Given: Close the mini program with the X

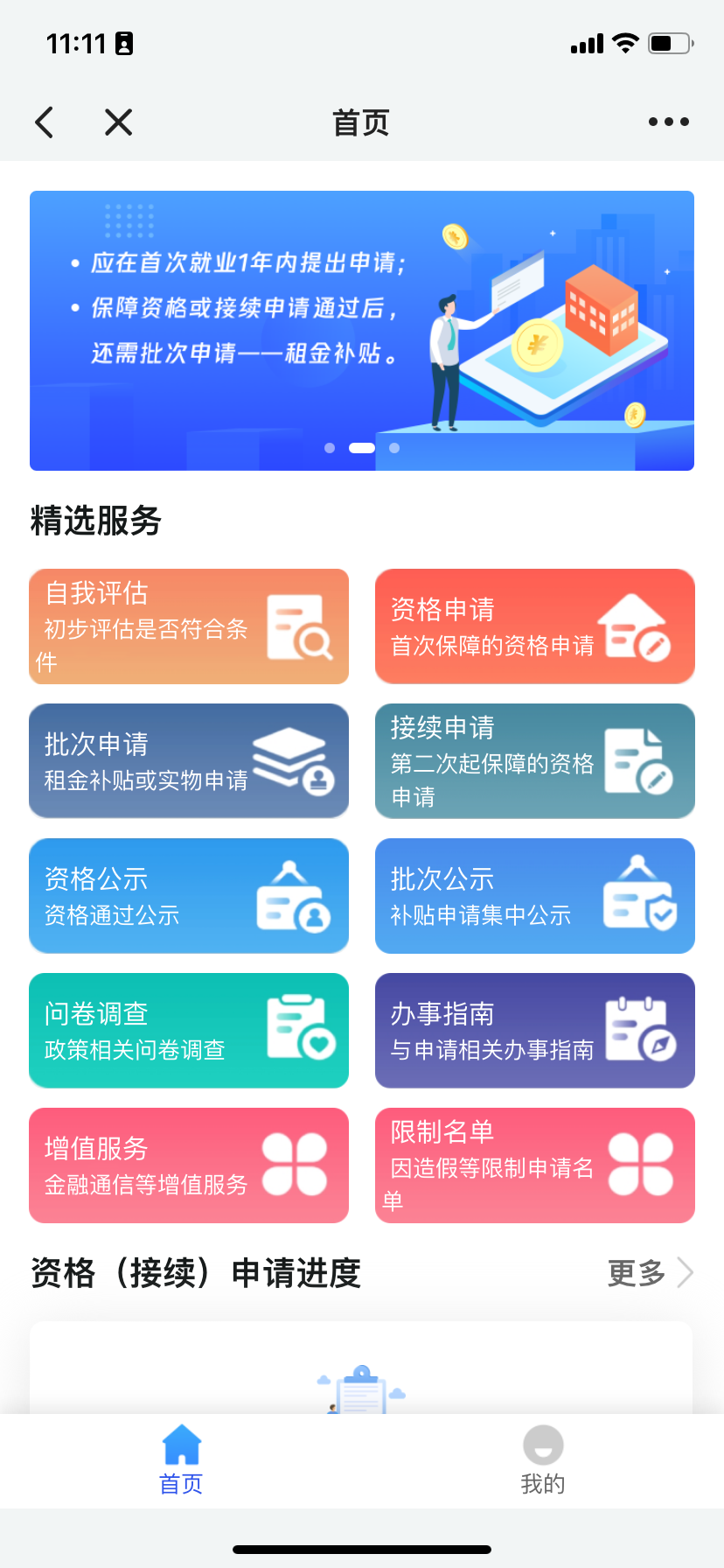Looking at the screenshot, I should tap(117, 122).
